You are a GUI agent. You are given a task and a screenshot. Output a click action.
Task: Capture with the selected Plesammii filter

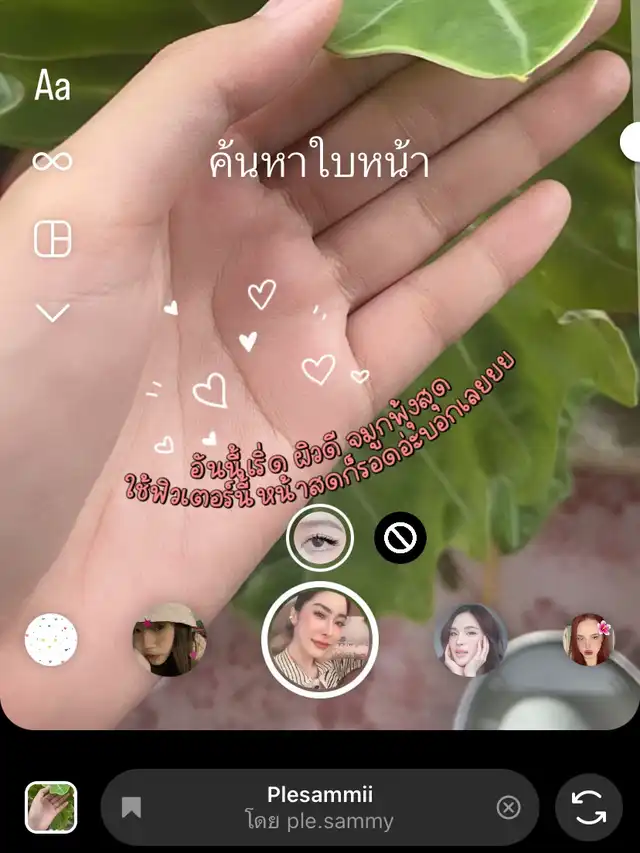(x=320, y=640)
